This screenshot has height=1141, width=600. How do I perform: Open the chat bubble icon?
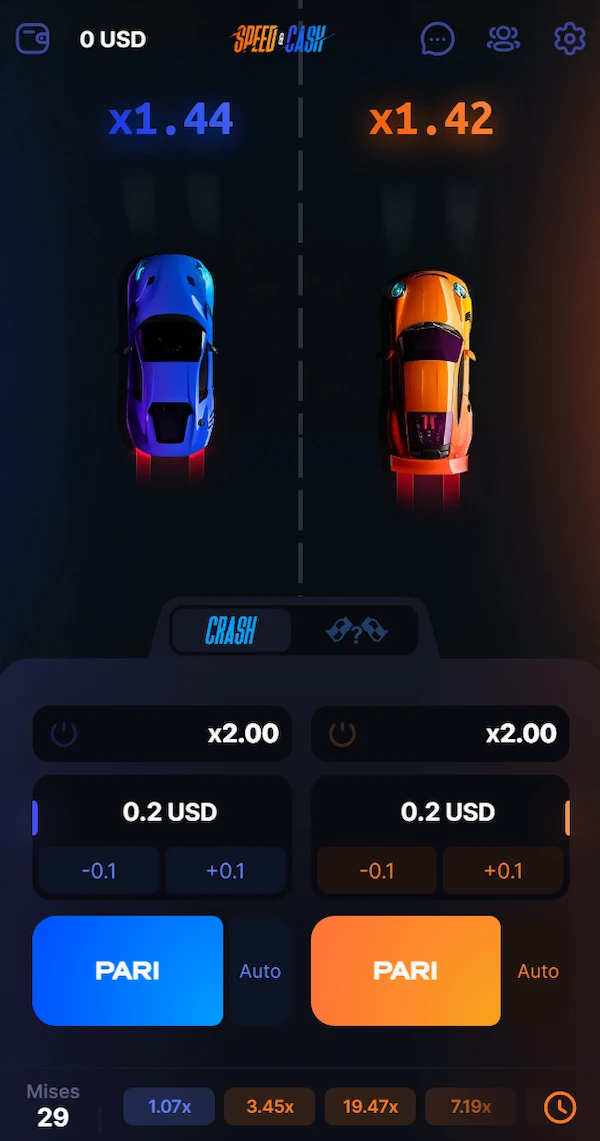[437, 39]
